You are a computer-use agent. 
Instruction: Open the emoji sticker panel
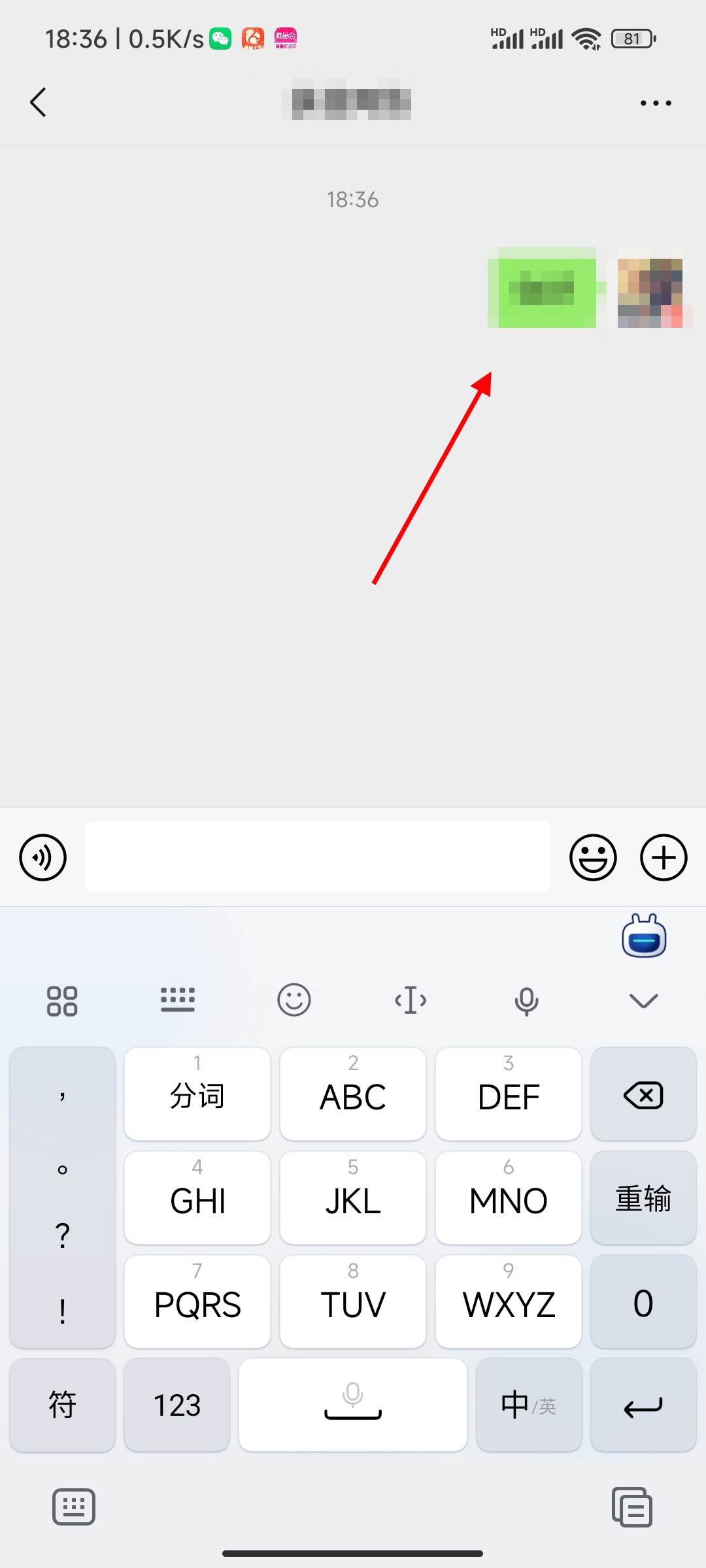point(593,857)
